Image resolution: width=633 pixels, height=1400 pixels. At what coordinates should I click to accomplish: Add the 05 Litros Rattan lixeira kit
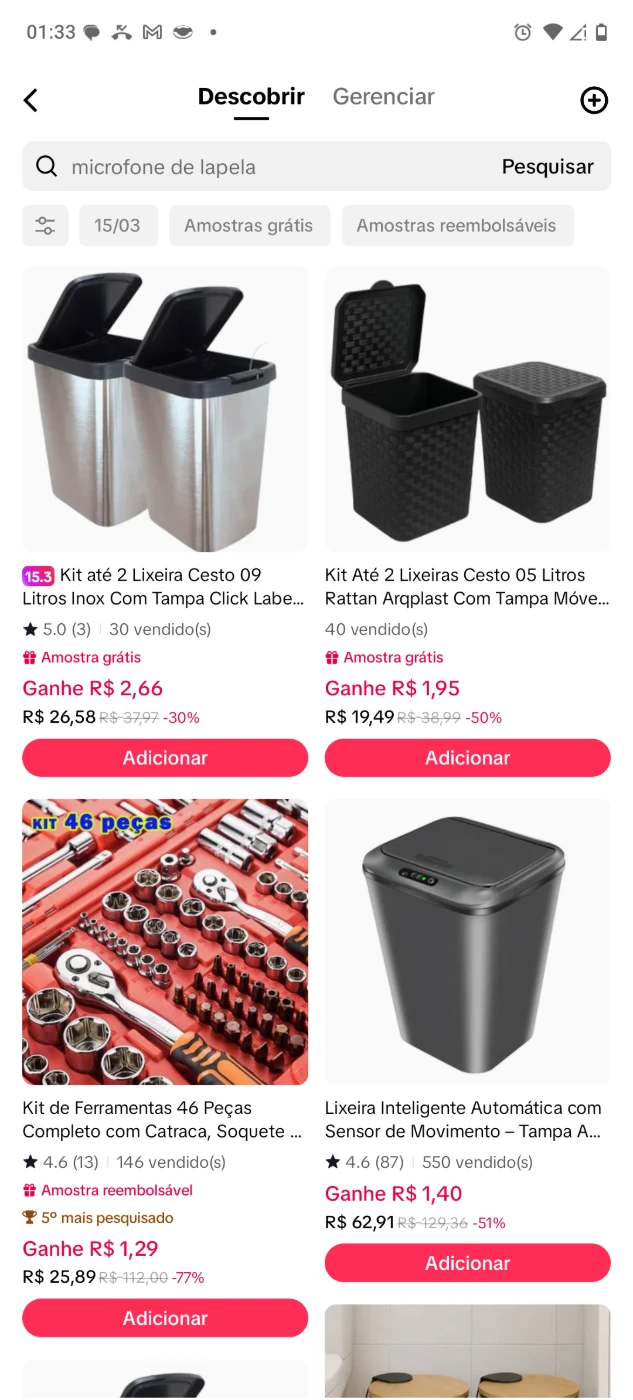point(467,758)
